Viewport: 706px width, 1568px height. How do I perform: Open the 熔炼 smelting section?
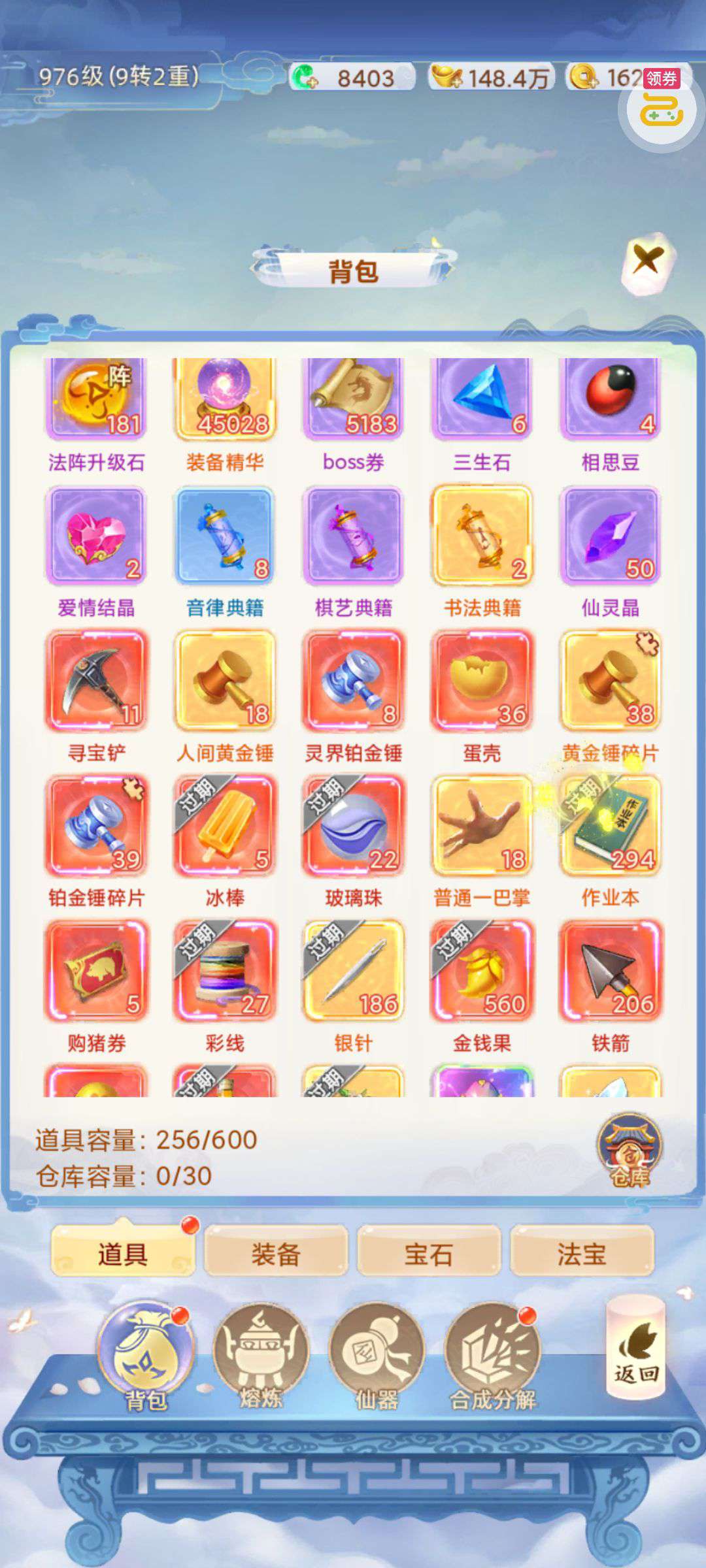pos(260,1356)
